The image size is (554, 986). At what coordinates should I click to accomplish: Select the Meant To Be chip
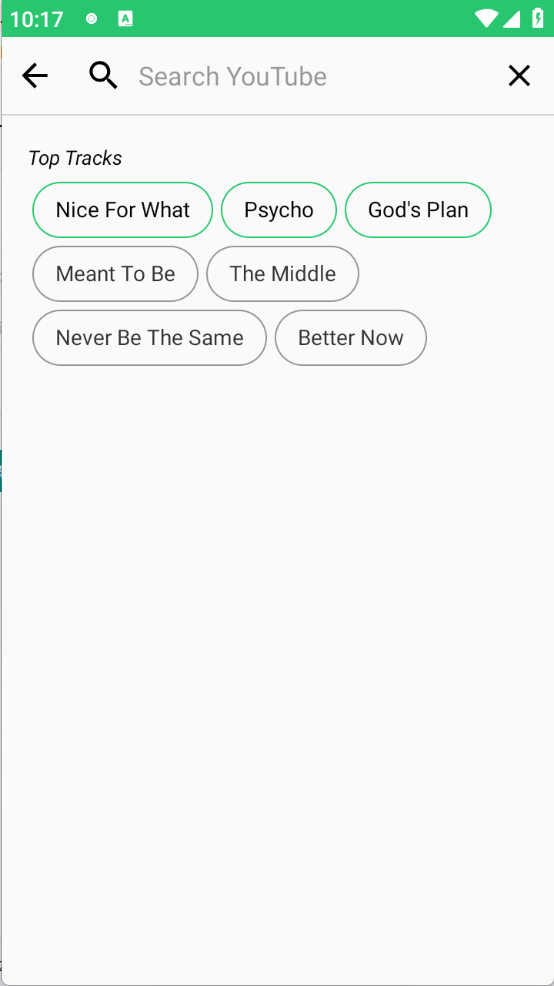pyautogui.click(x=115, y=274)
